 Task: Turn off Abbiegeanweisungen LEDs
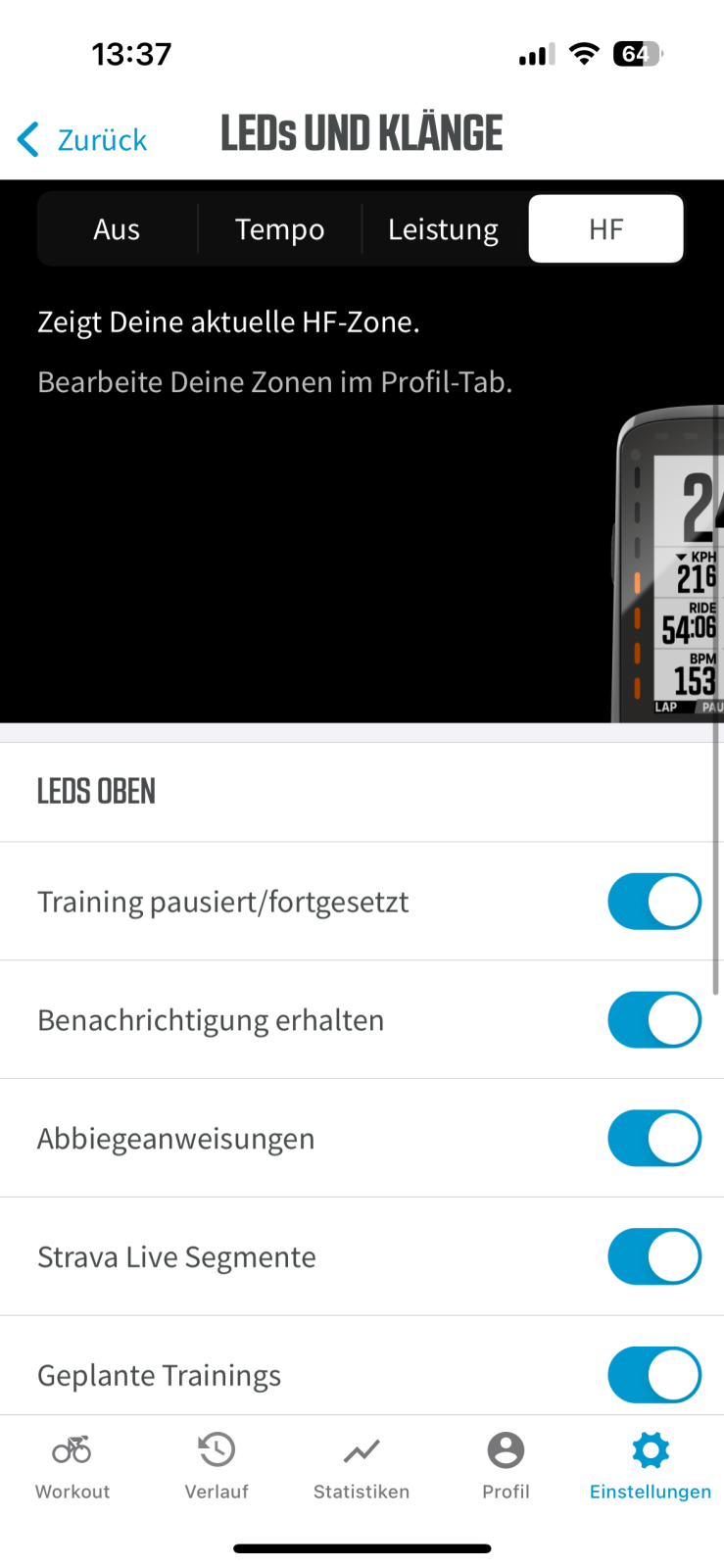coord(653,1139)
